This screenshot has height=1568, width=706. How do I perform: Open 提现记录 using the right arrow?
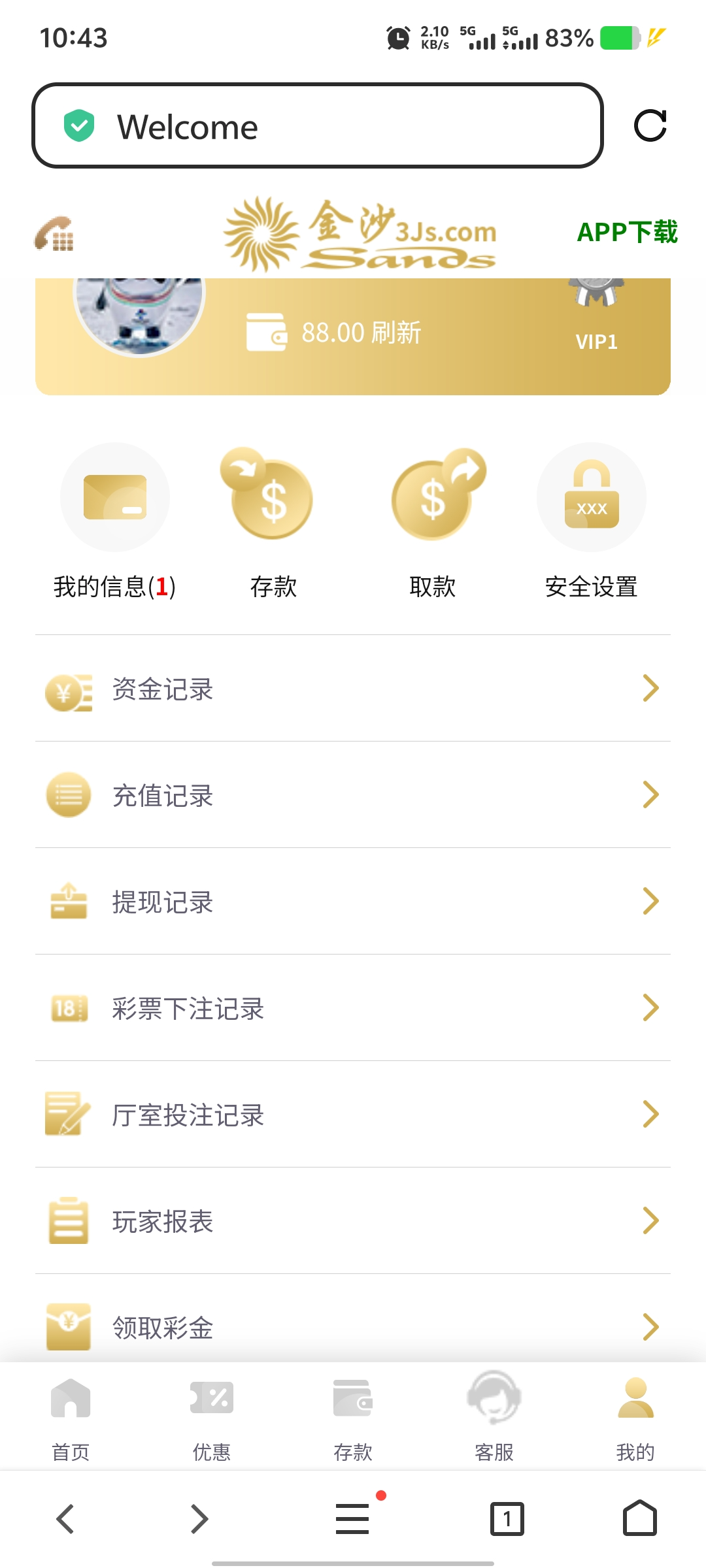point(651,901)
